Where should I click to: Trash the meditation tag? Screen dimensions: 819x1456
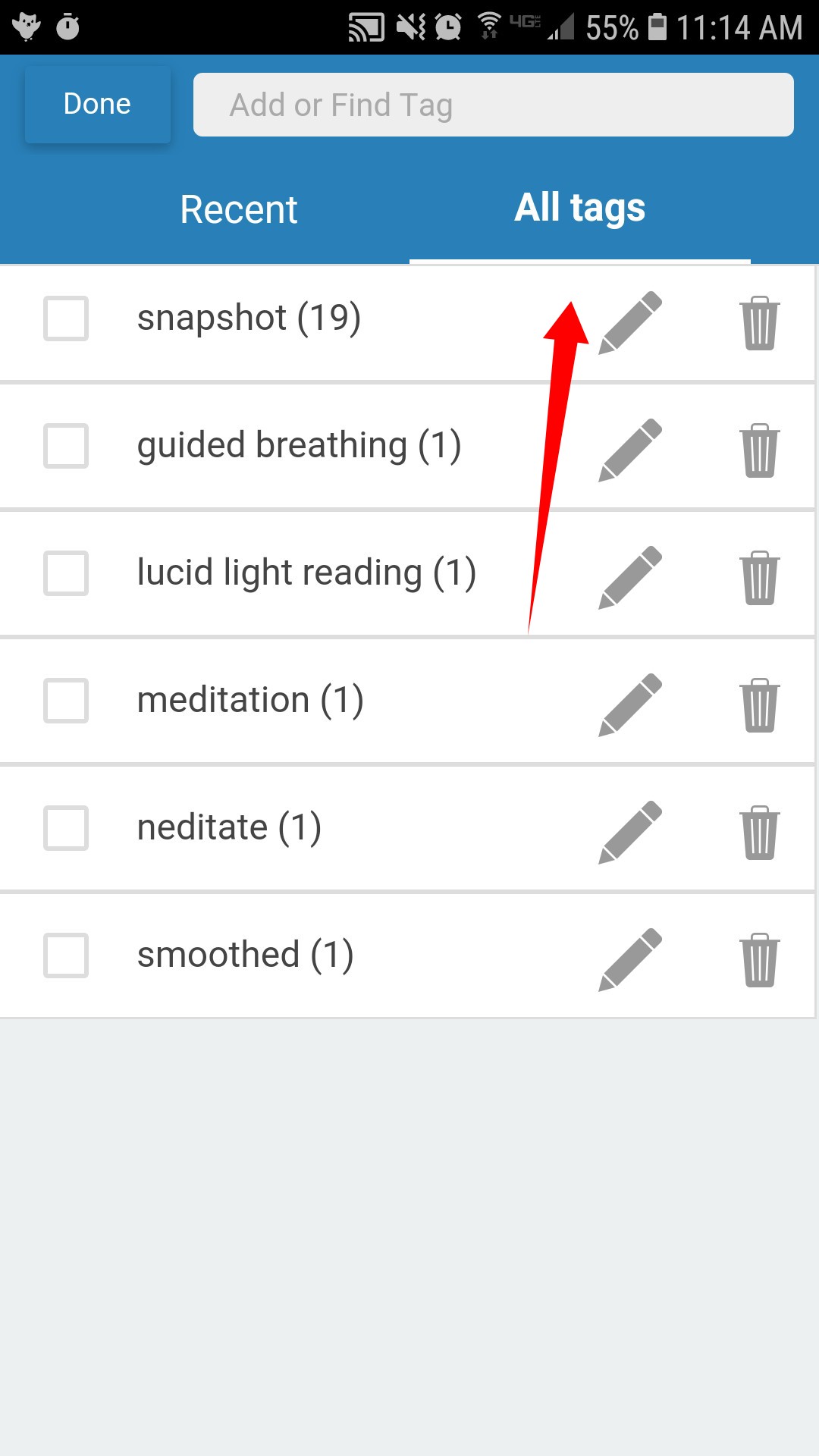(x=759, y=705)
